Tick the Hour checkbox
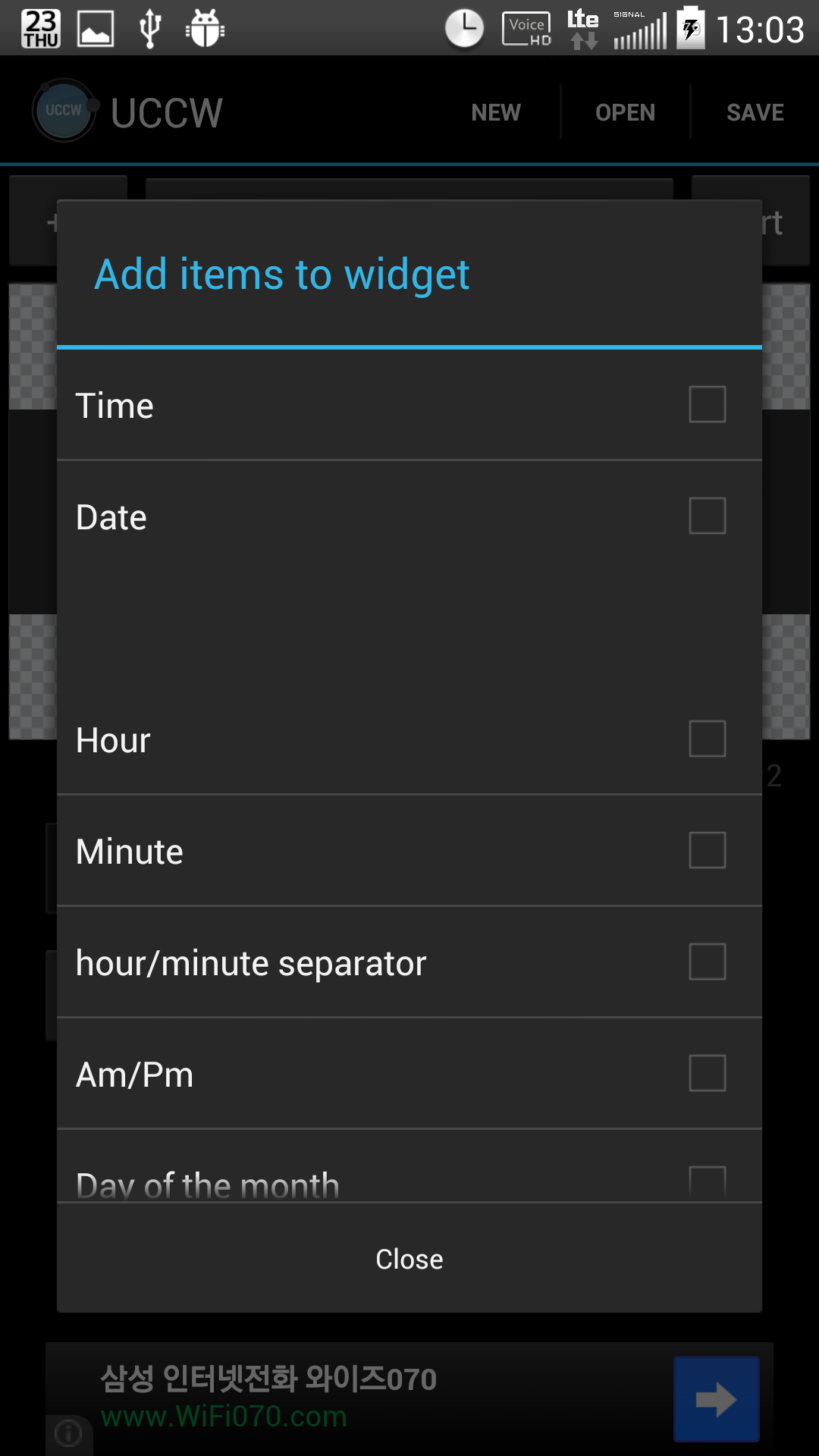Screen dimensions: 819x1456 point(707,739)
